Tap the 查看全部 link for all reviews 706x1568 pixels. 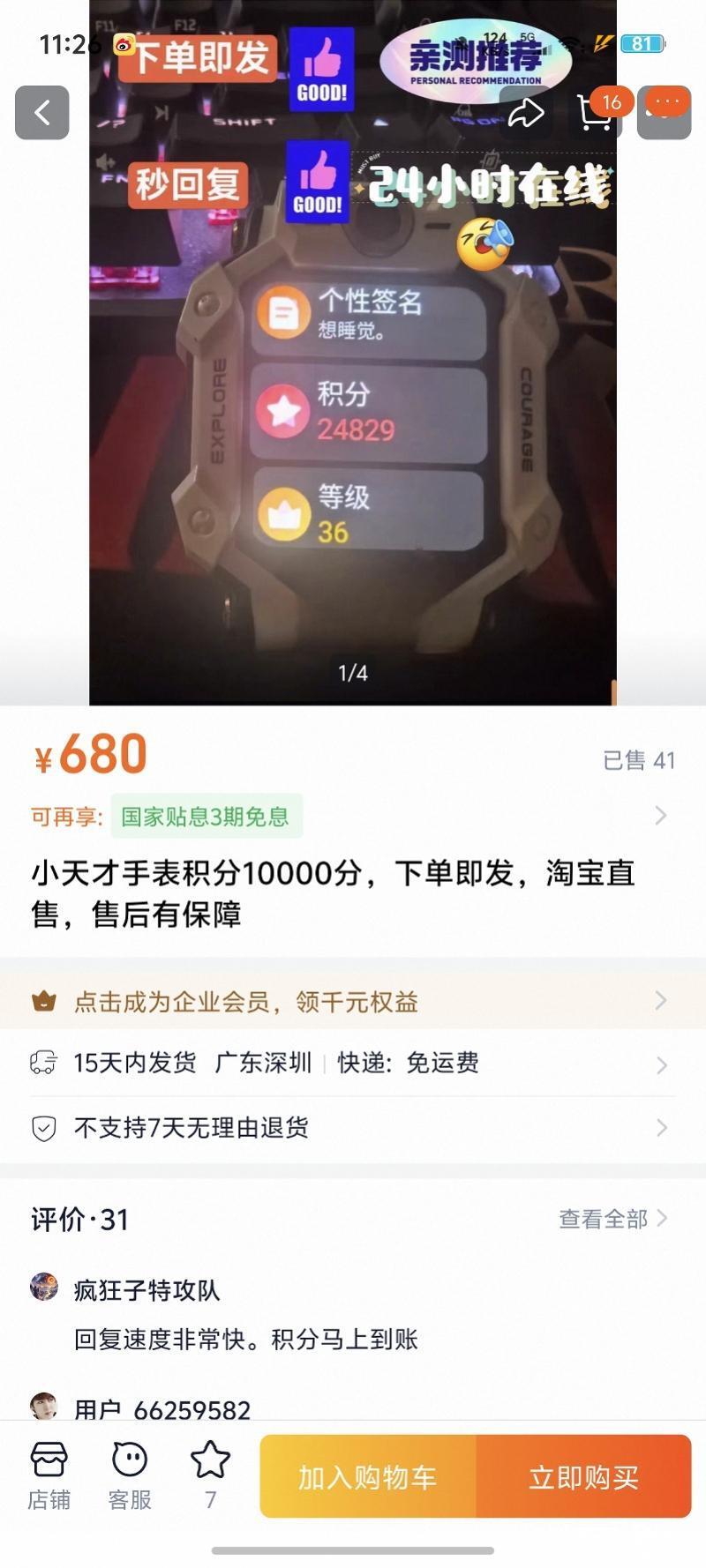click(x=604, y=1220)
